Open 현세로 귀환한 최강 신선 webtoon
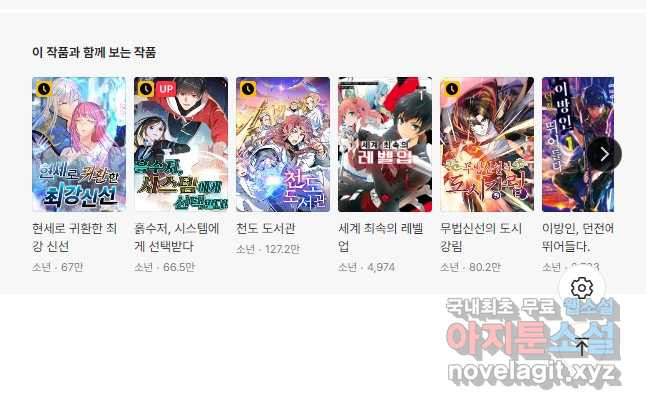This screenshot has height=410, width=646. pyautogui.click(x=78, y=145)
